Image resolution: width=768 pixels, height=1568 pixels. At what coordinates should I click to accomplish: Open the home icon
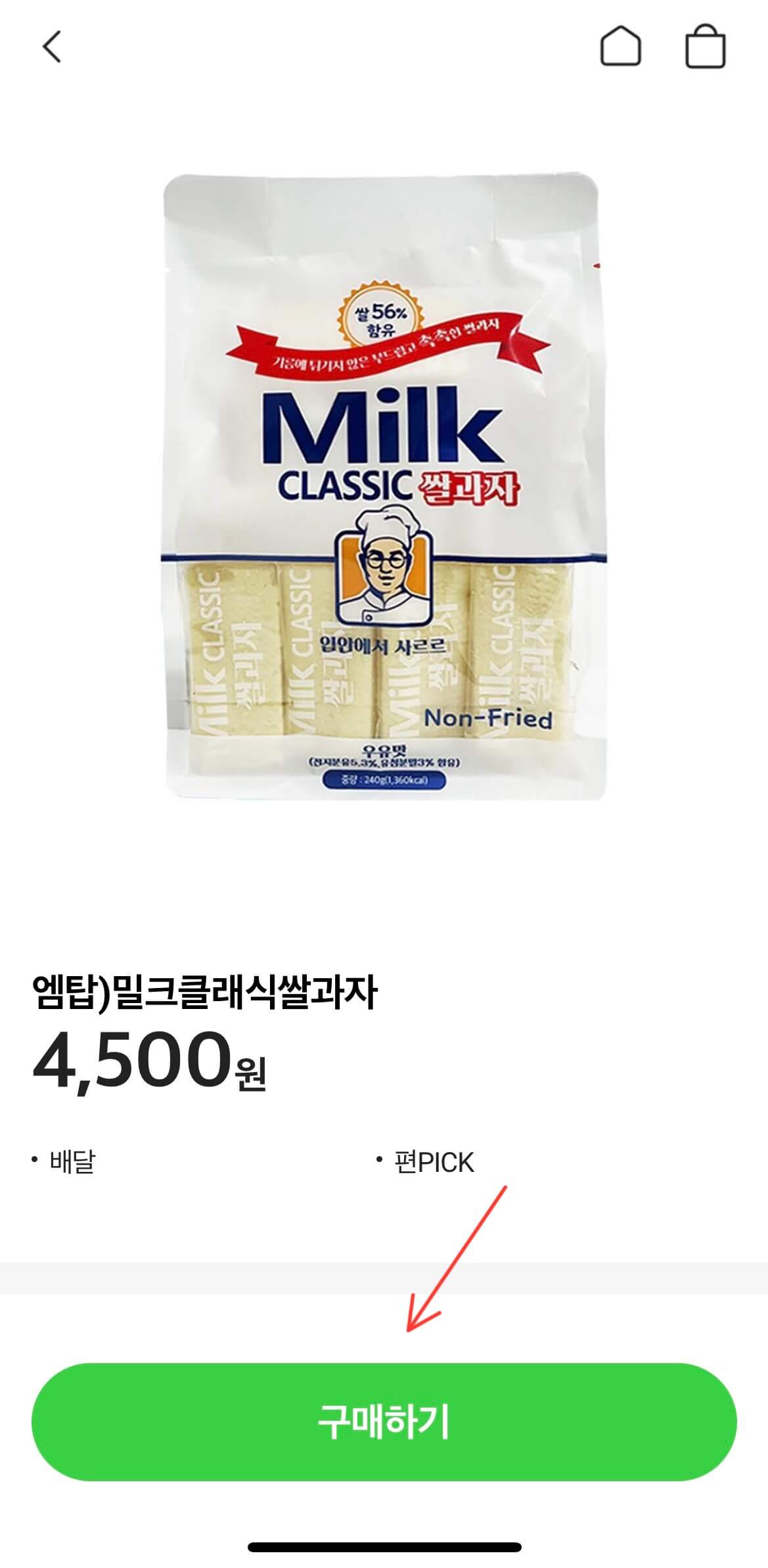620,46
